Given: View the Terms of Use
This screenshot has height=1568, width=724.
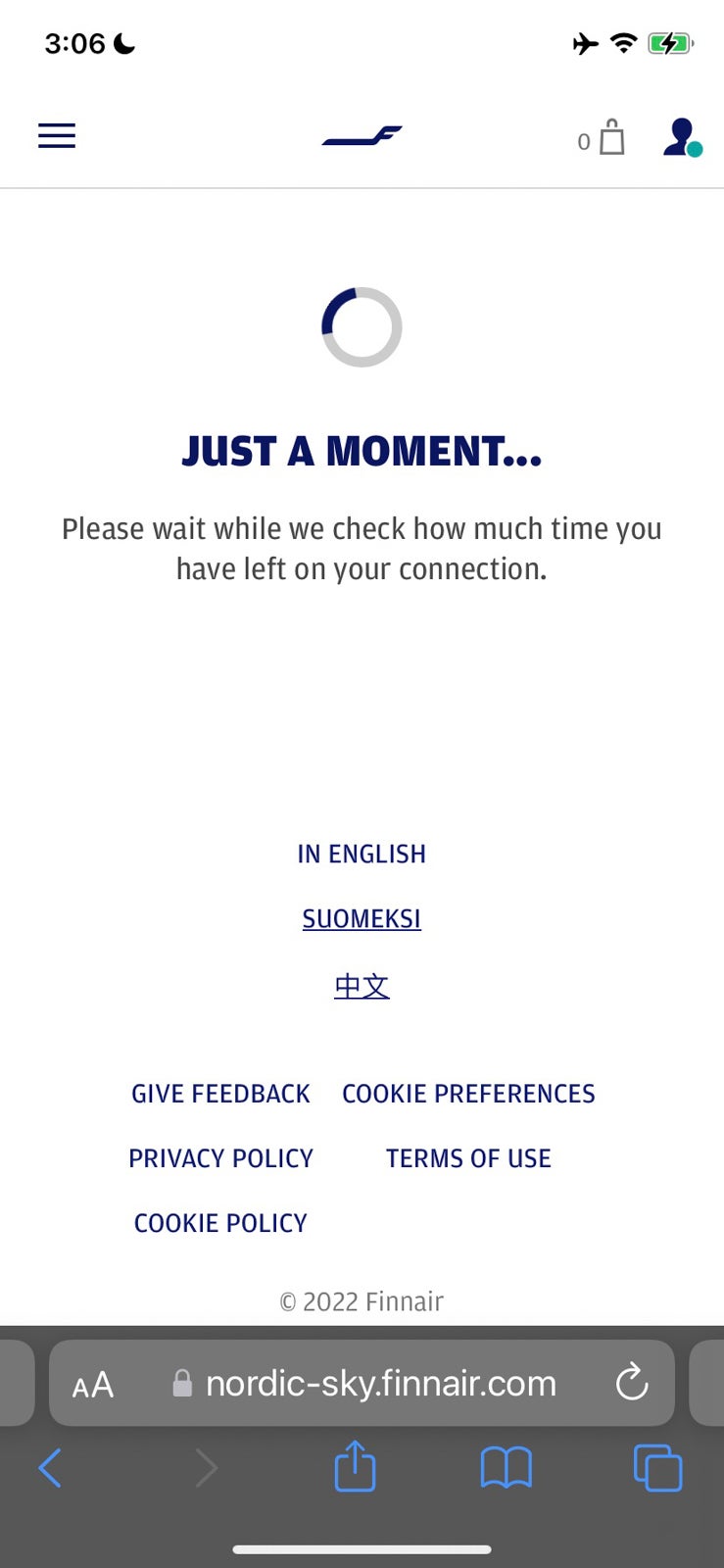Looking at the screenshot, I should click(x=468, y=1158).
